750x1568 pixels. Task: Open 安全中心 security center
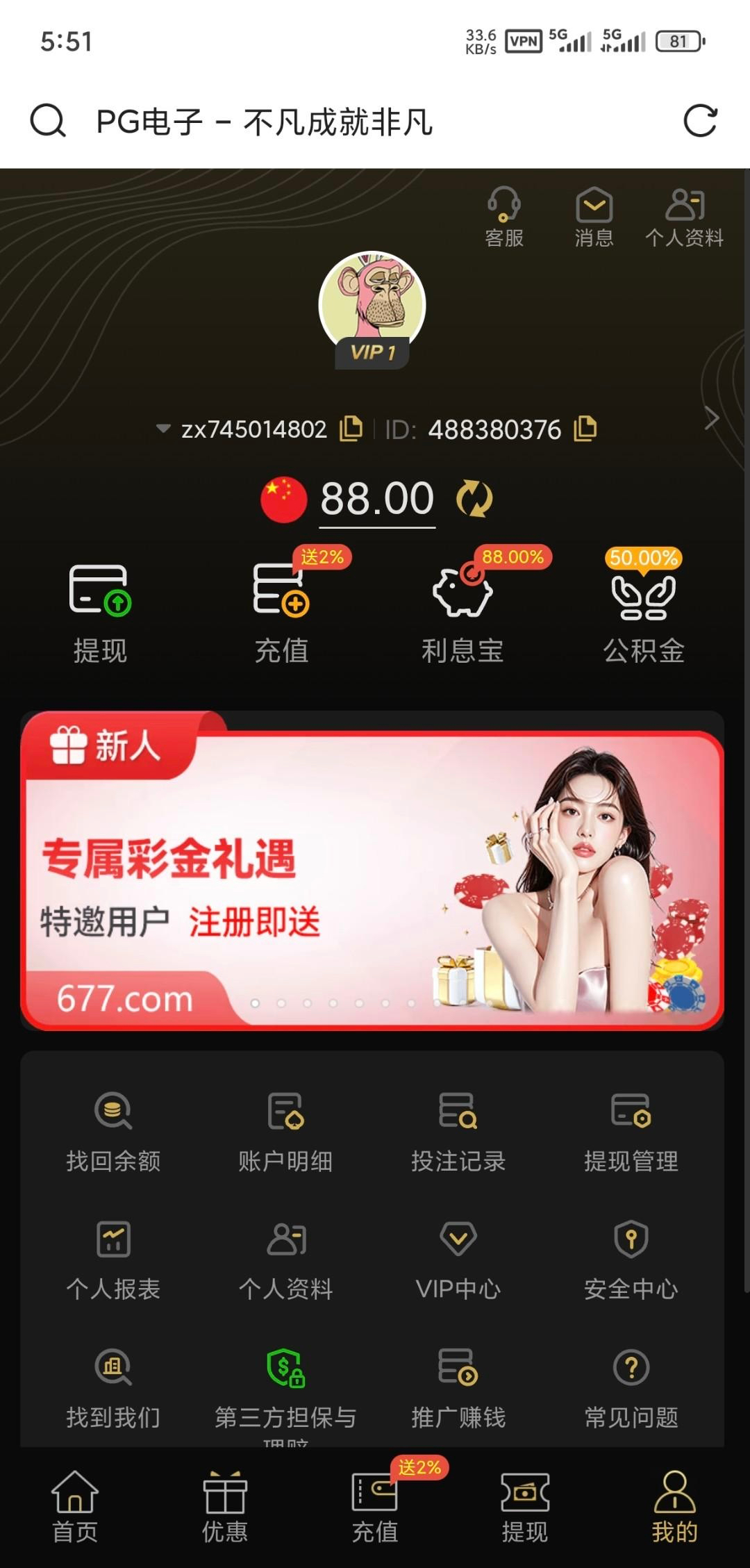[x=631, y=1257]
